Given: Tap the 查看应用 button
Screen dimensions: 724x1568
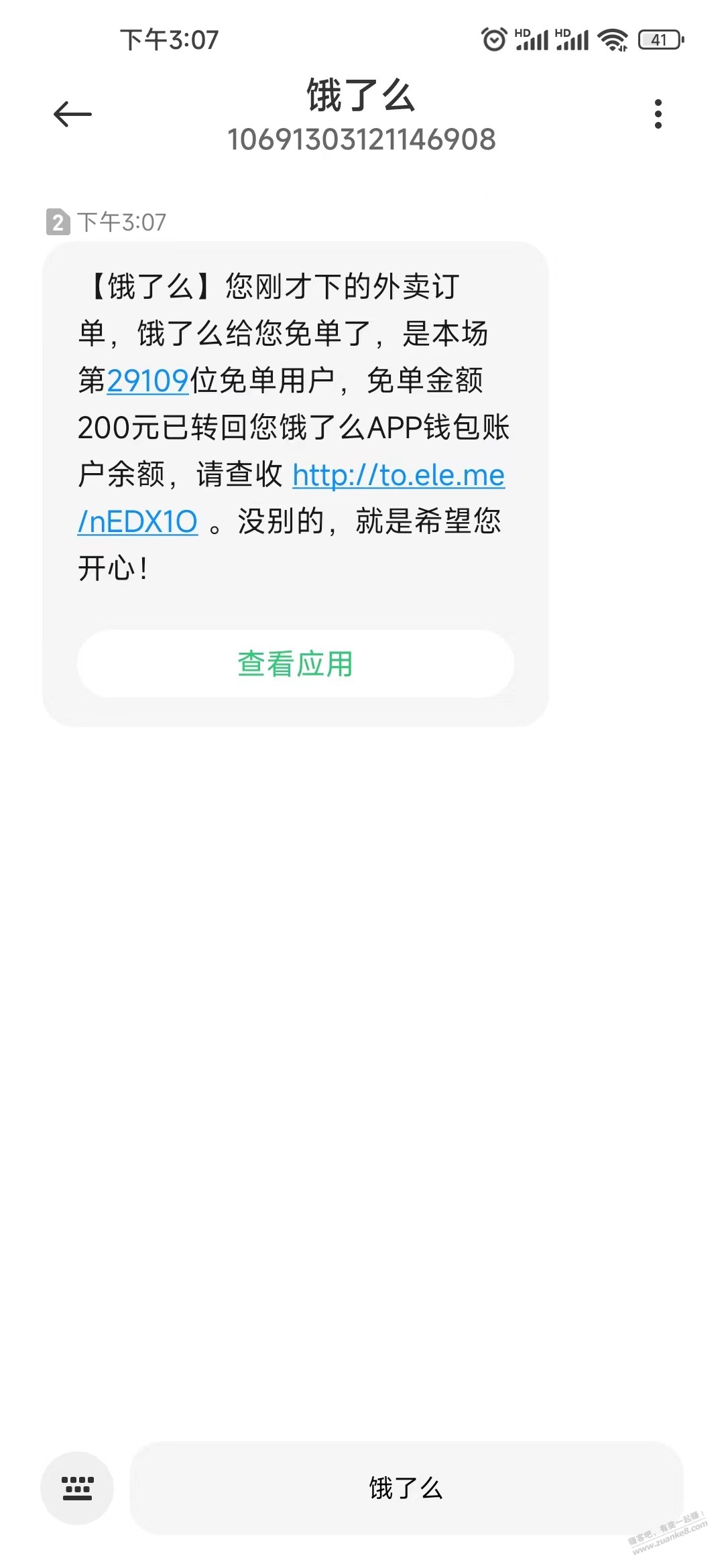Looking at the screenshot, I should [x=296, y=663].
